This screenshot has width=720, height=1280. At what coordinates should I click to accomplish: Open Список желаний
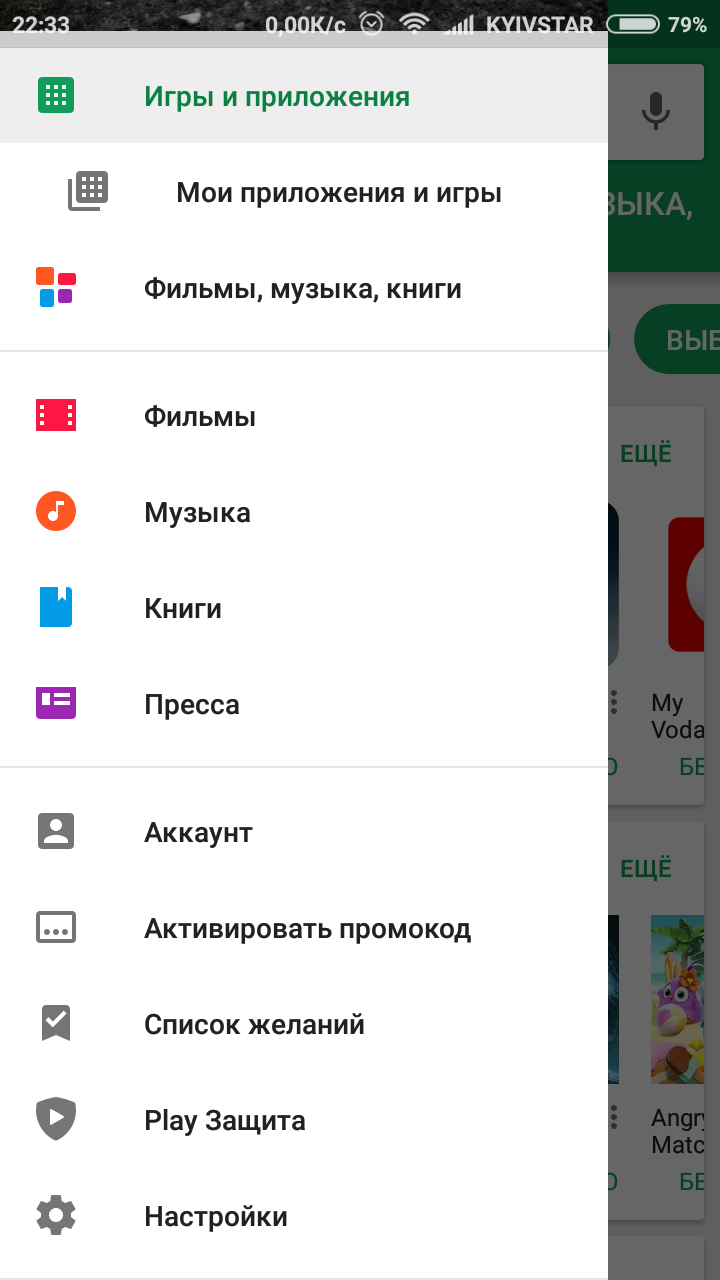pyautogui.click(x=304, y=1024)
